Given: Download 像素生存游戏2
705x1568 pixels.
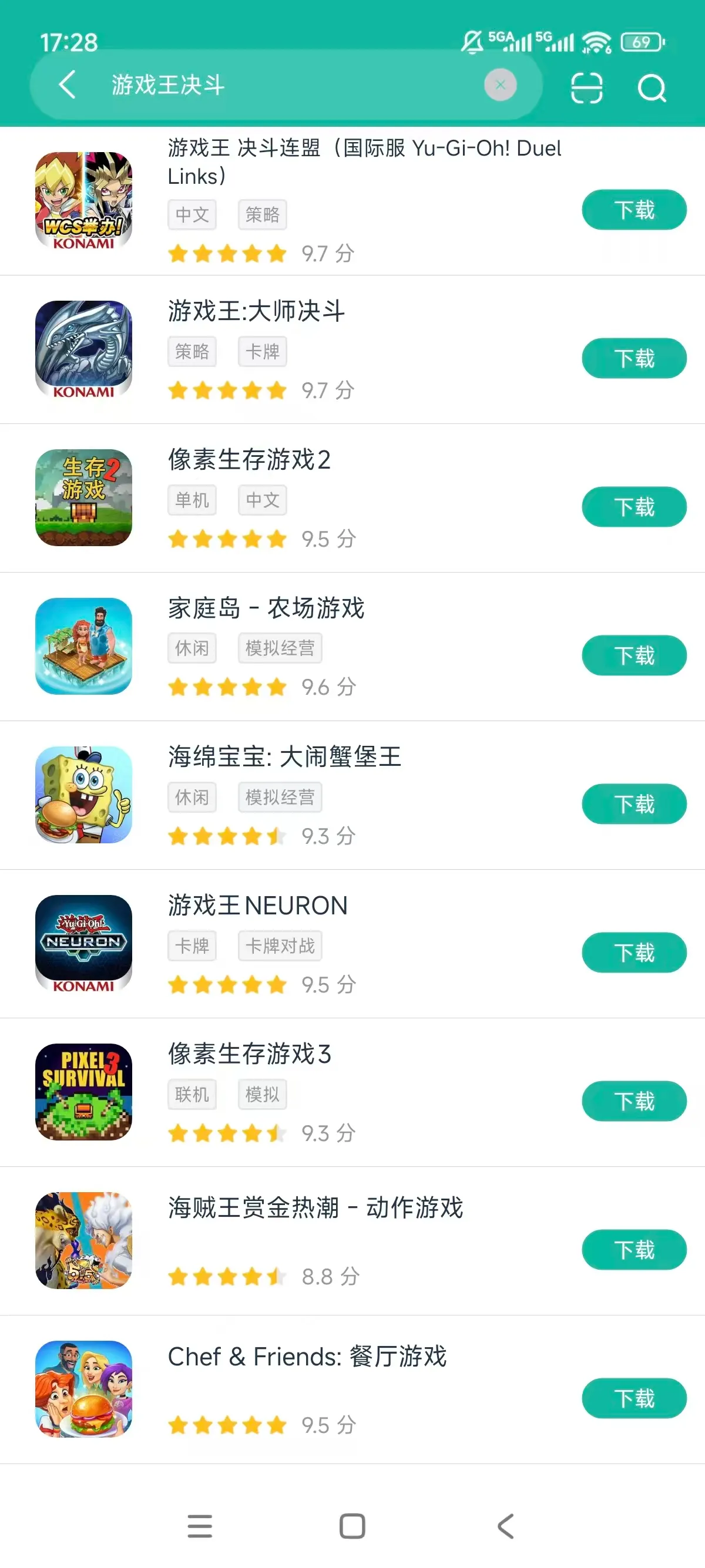Looking at the screenshot, I should coord(634,507).
